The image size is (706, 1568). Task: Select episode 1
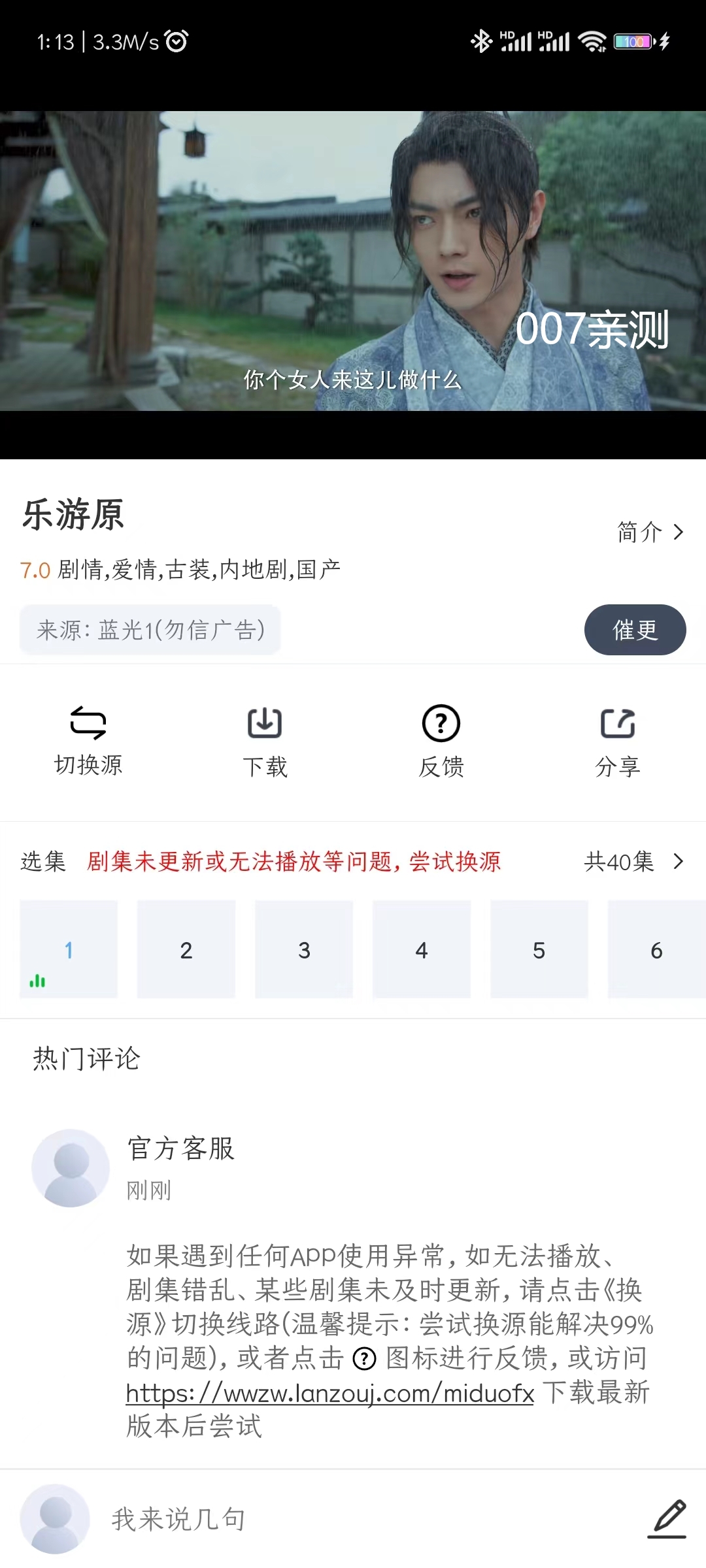tap(69, 949)
